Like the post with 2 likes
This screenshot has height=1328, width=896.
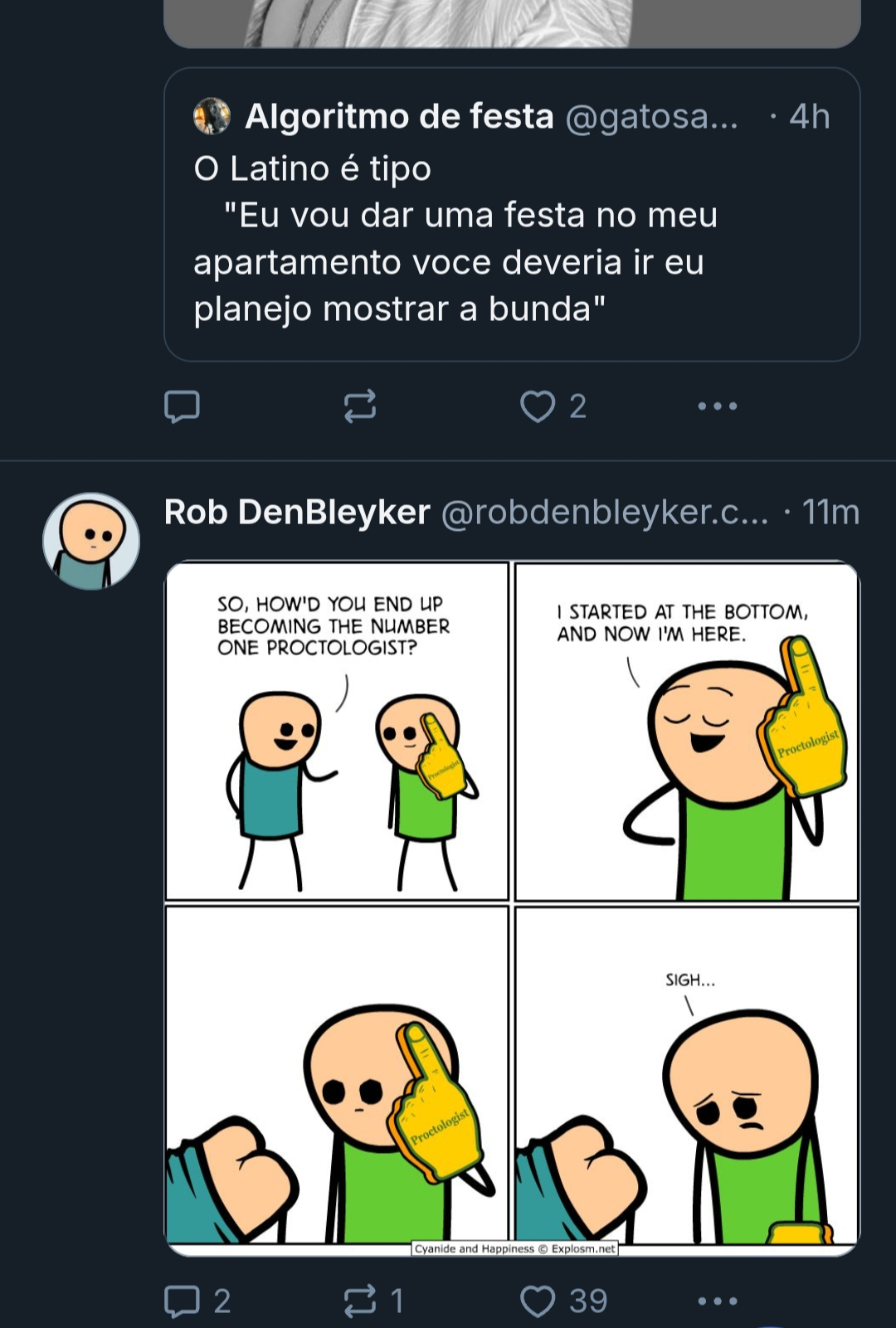(x=538, y=406)
